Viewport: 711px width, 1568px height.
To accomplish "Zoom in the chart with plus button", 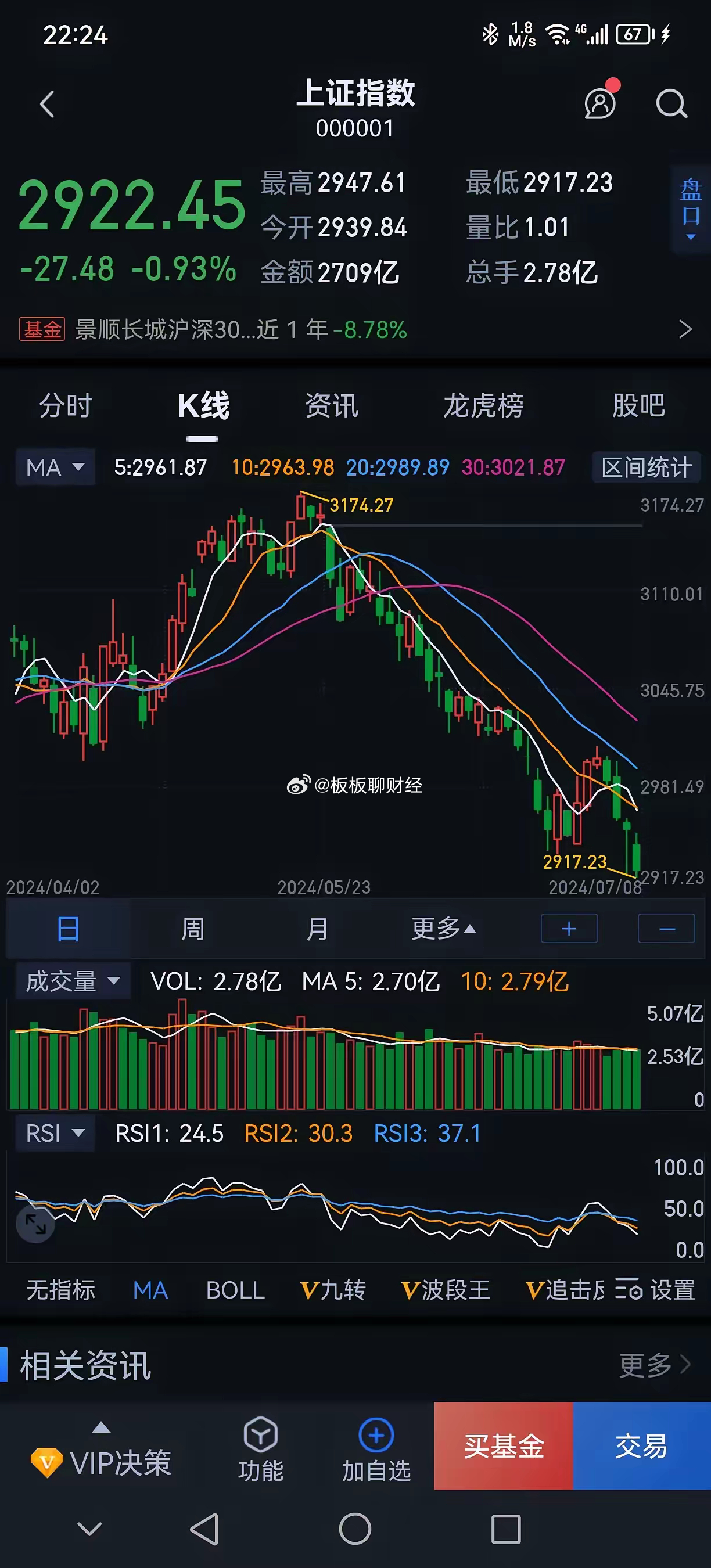I will 569,929.
